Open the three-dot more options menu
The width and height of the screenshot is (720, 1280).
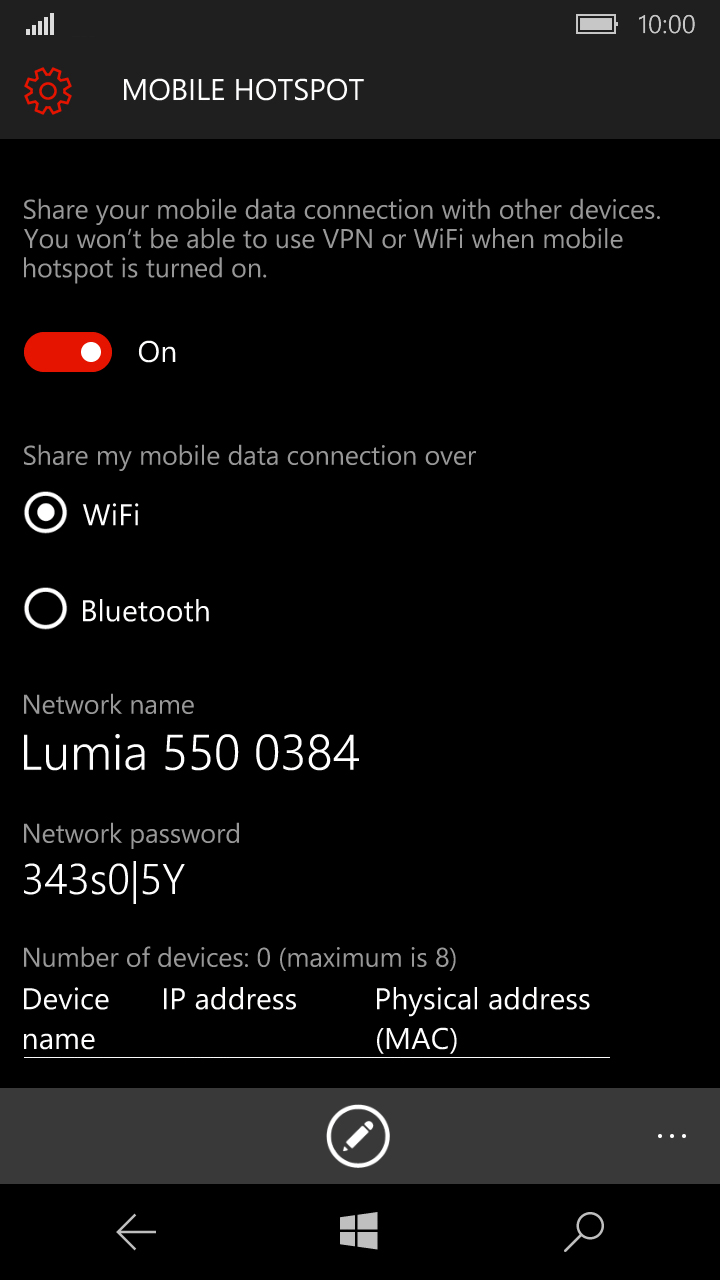point(672,1136)
